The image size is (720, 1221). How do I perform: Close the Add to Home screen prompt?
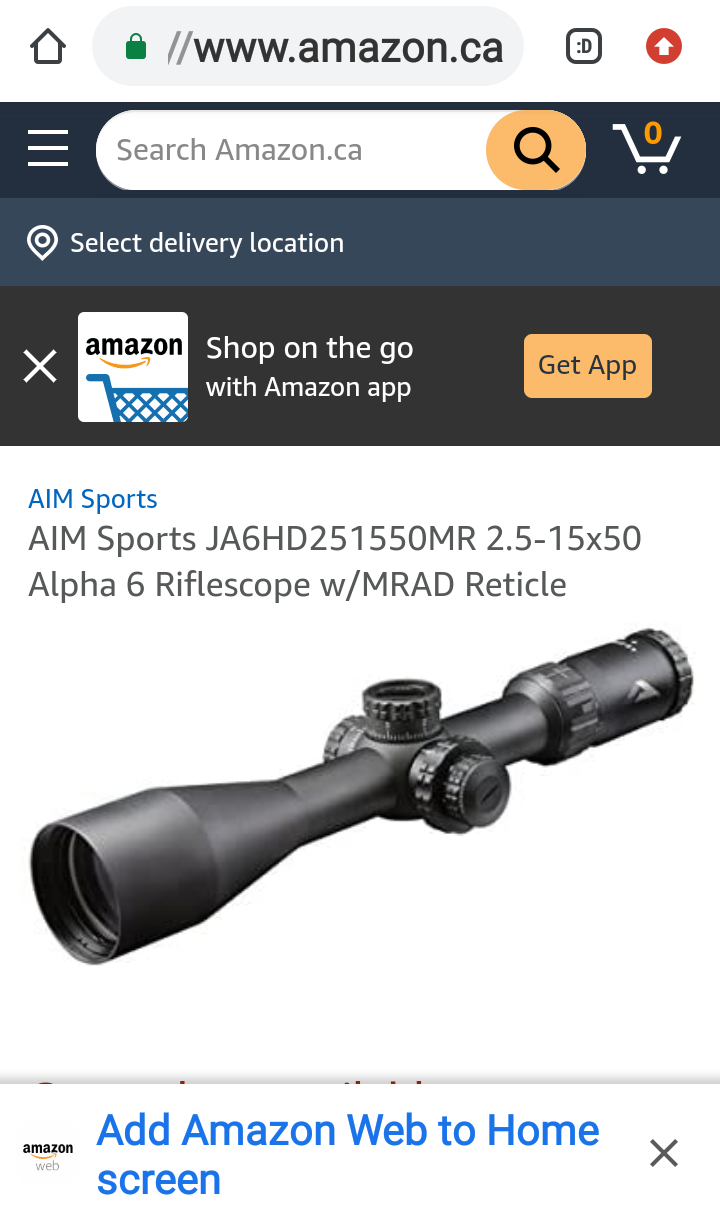pos(664,1153)
